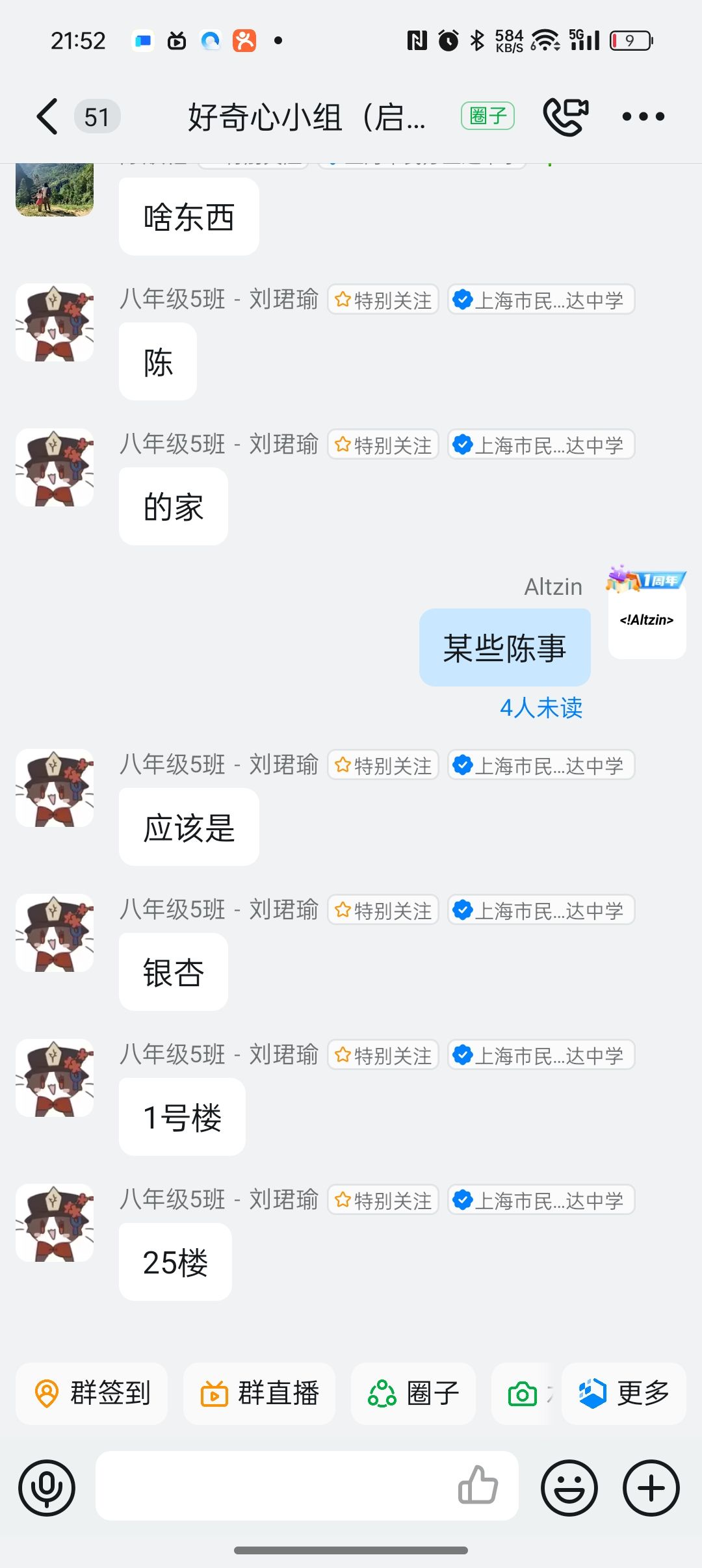The height and width of the screenshot is (1568, 702).
Task: Focus the message text field
Action: 273,1486
